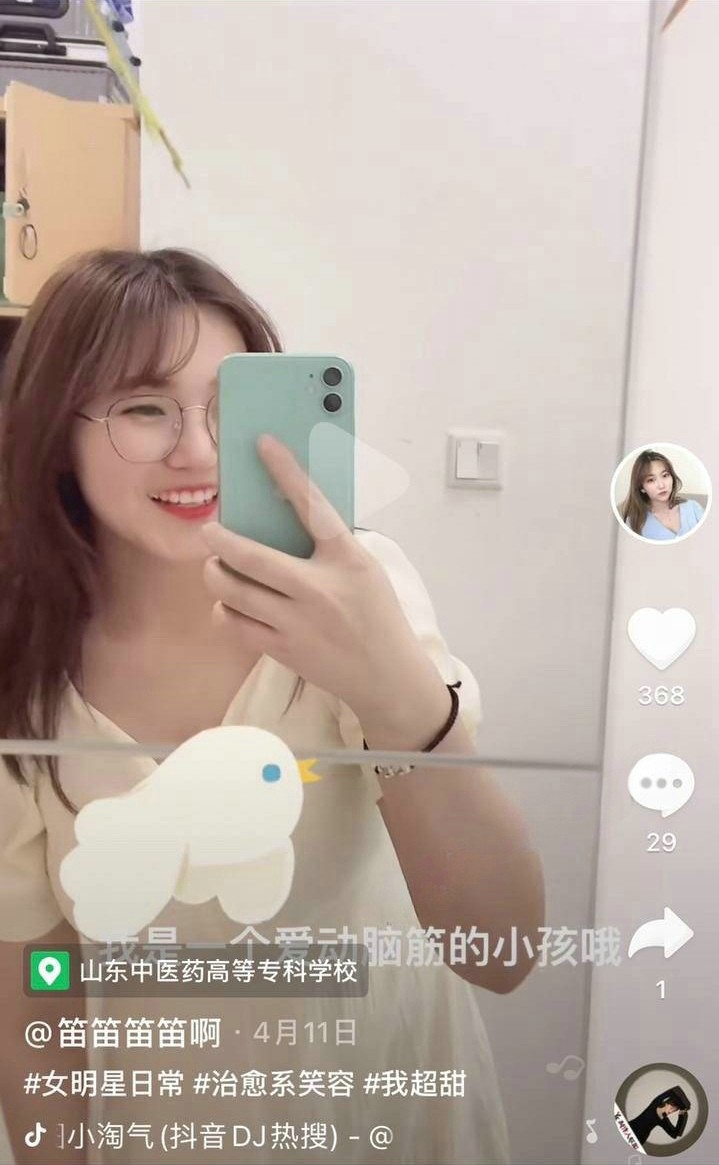This screenshot has height=1165, width=719.
Task: Open the 小淘气 sound track link
Action: click(x=210, y=1136)
